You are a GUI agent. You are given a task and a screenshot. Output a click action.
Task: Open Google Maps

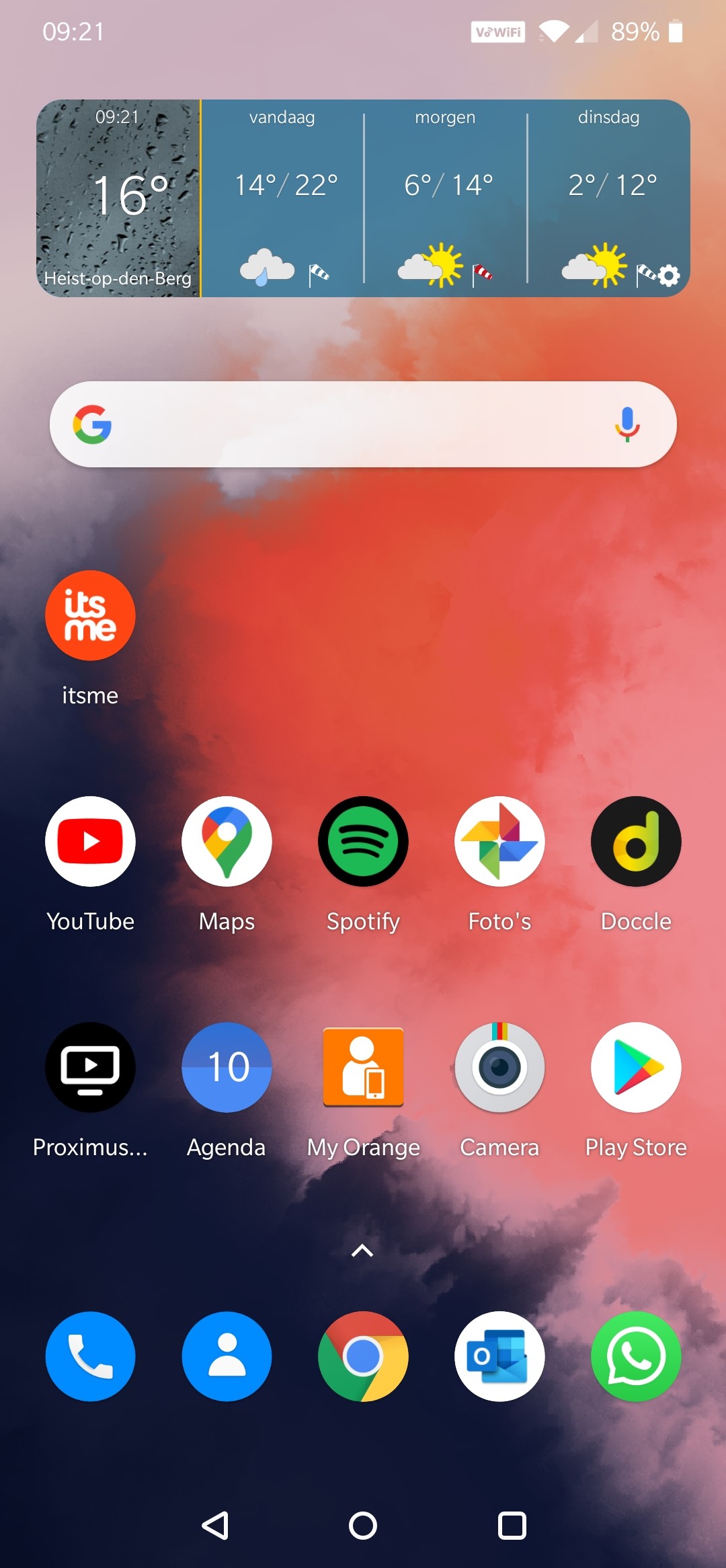(227, 841)
